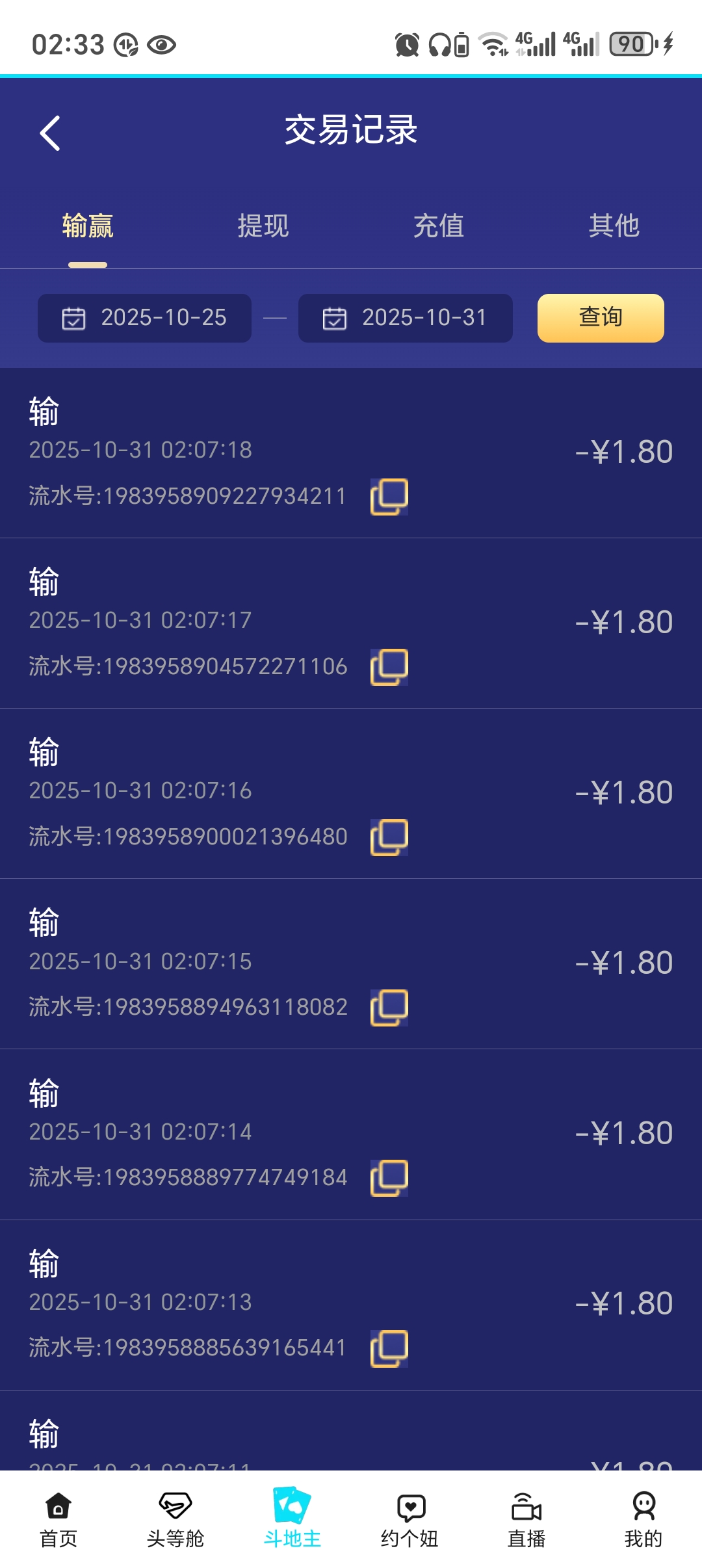Switch to the 提现 withdrawal tab
Screen dimensions: 702x1568
click(x=263, y=226)
